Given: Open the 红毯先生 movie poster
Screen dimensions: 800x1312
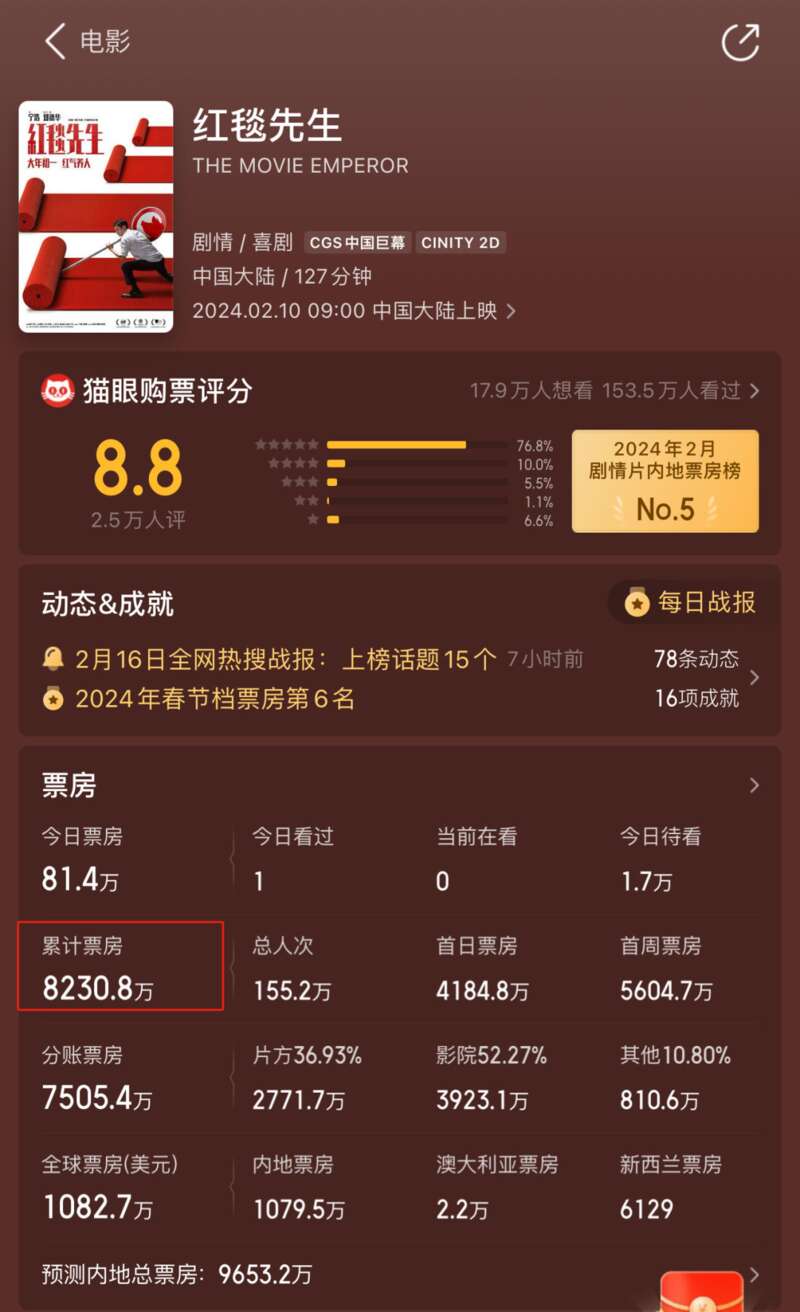Looking at the screenshot, I should (96, 216).
